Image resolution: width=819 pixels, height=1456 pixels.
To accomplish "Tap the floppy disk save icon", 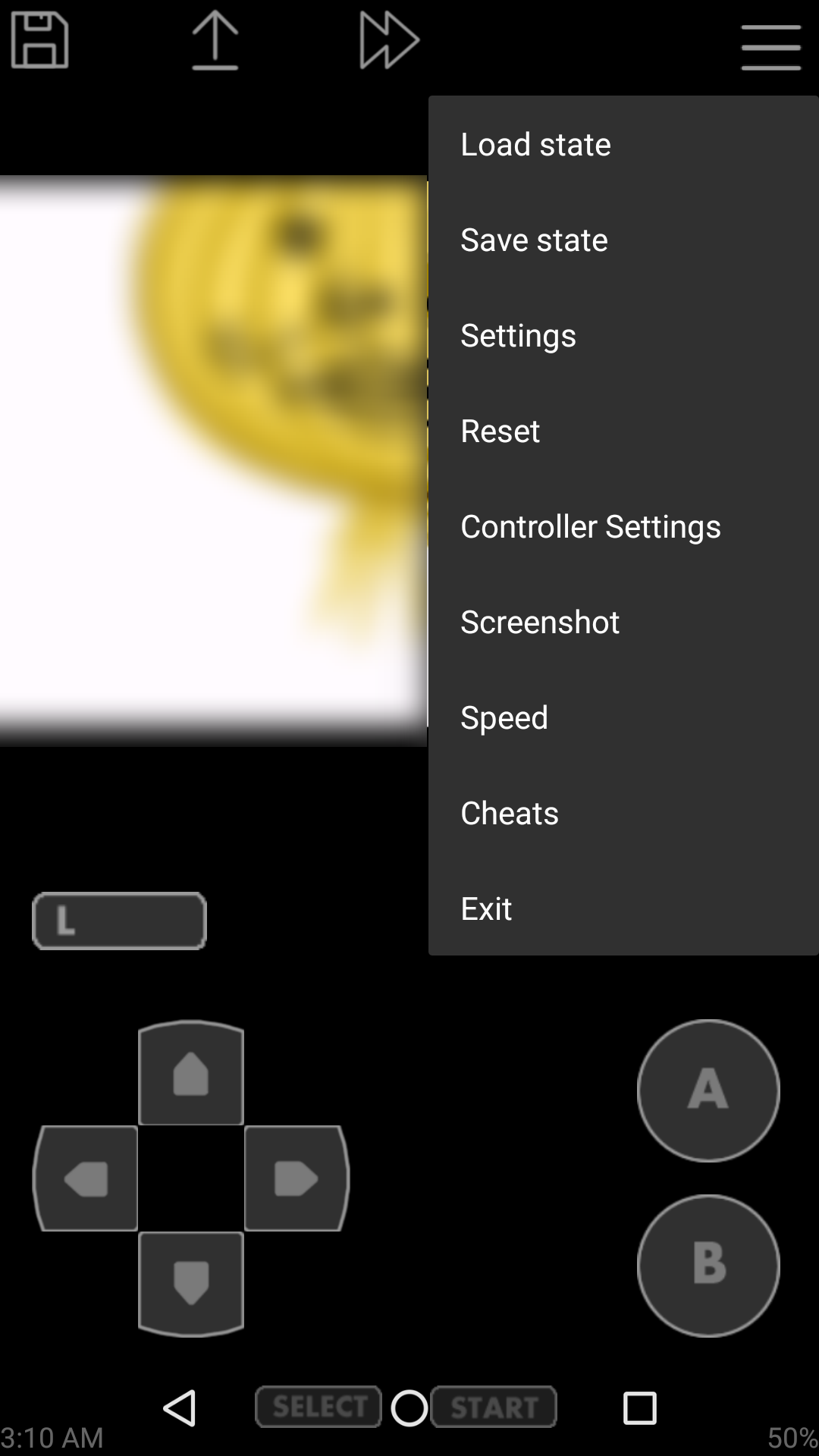I will [40, 41].
